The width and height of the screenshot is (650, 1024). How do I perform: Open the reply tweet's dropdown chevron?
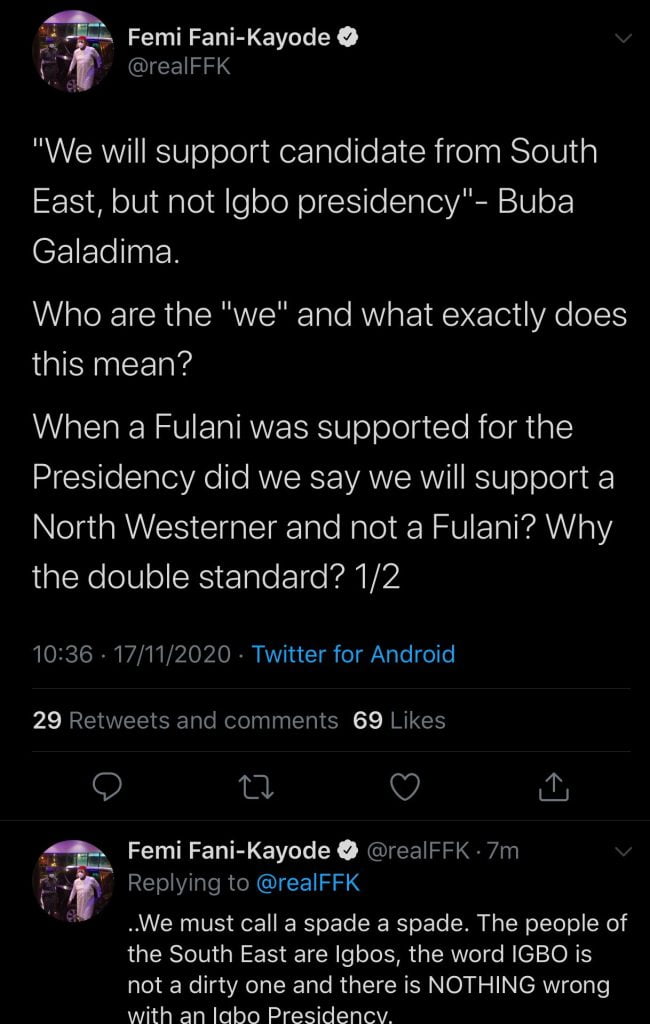click(624, 852)
